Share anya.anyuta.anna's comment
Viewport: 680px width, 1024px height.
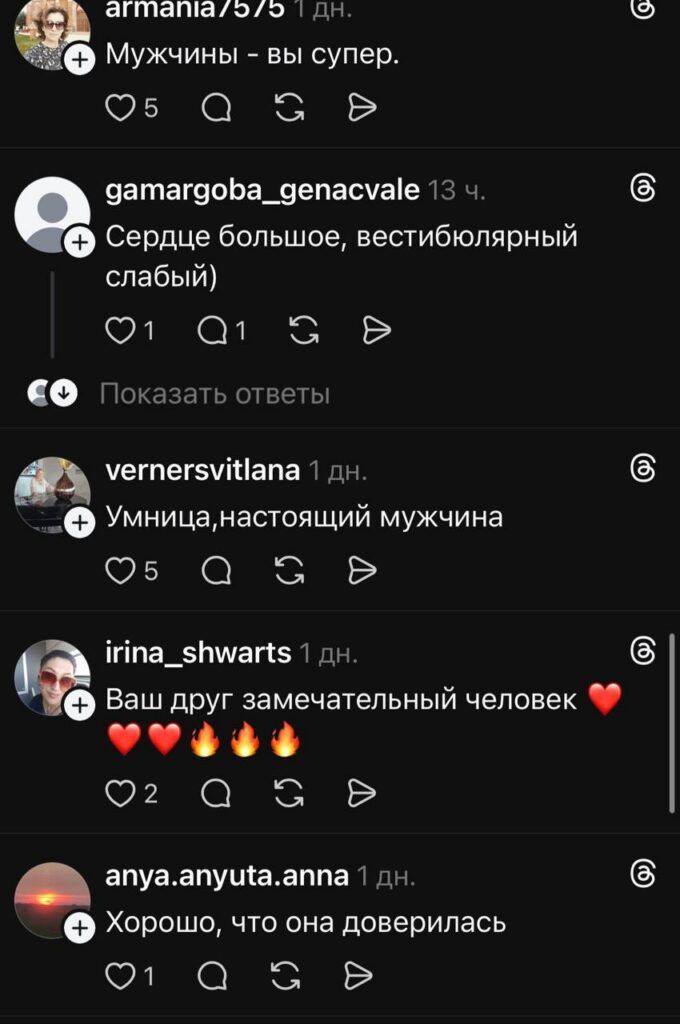click(x=357, y=975)
